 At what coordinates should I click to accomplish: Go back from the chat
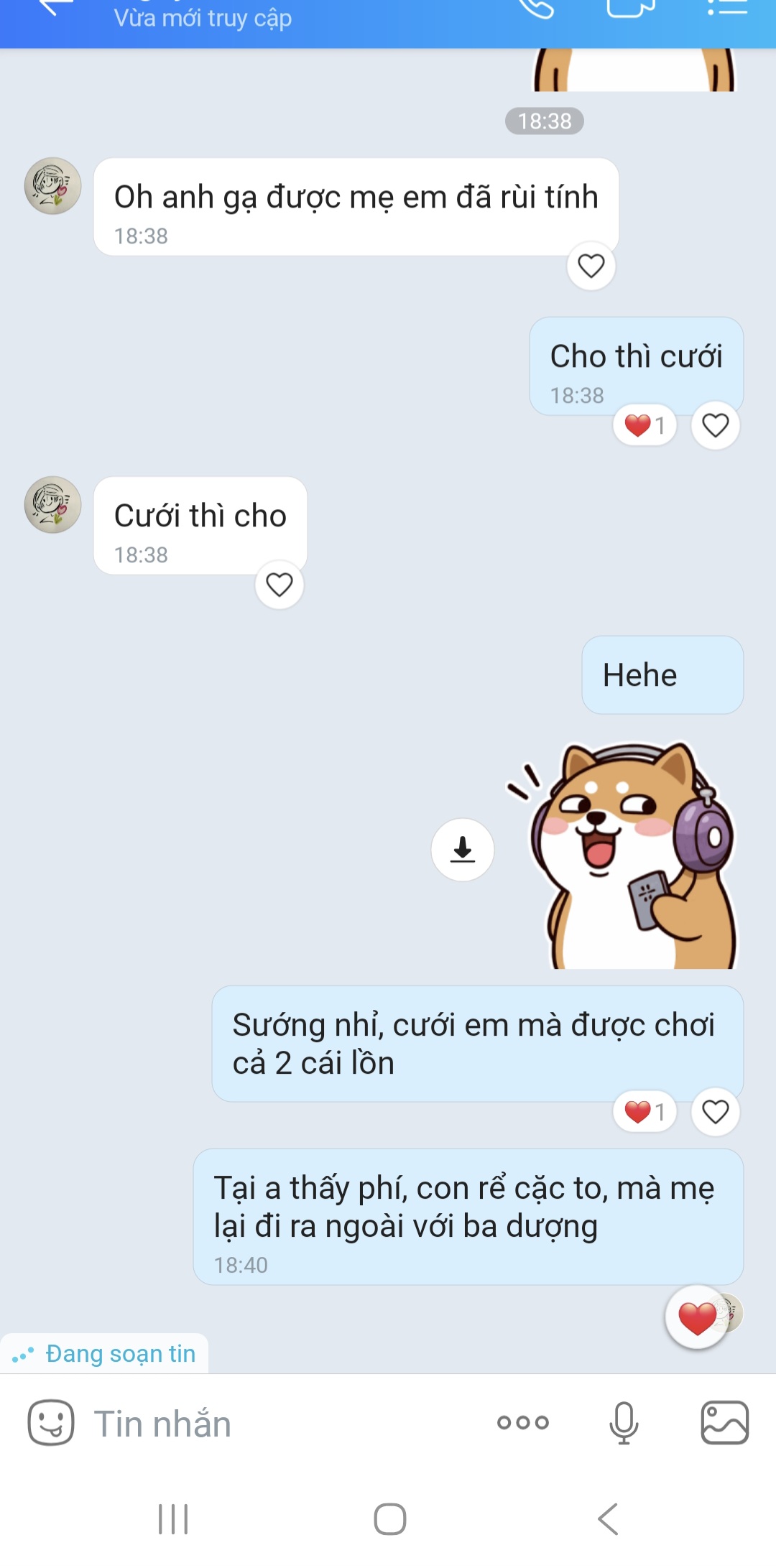point(54,7)
